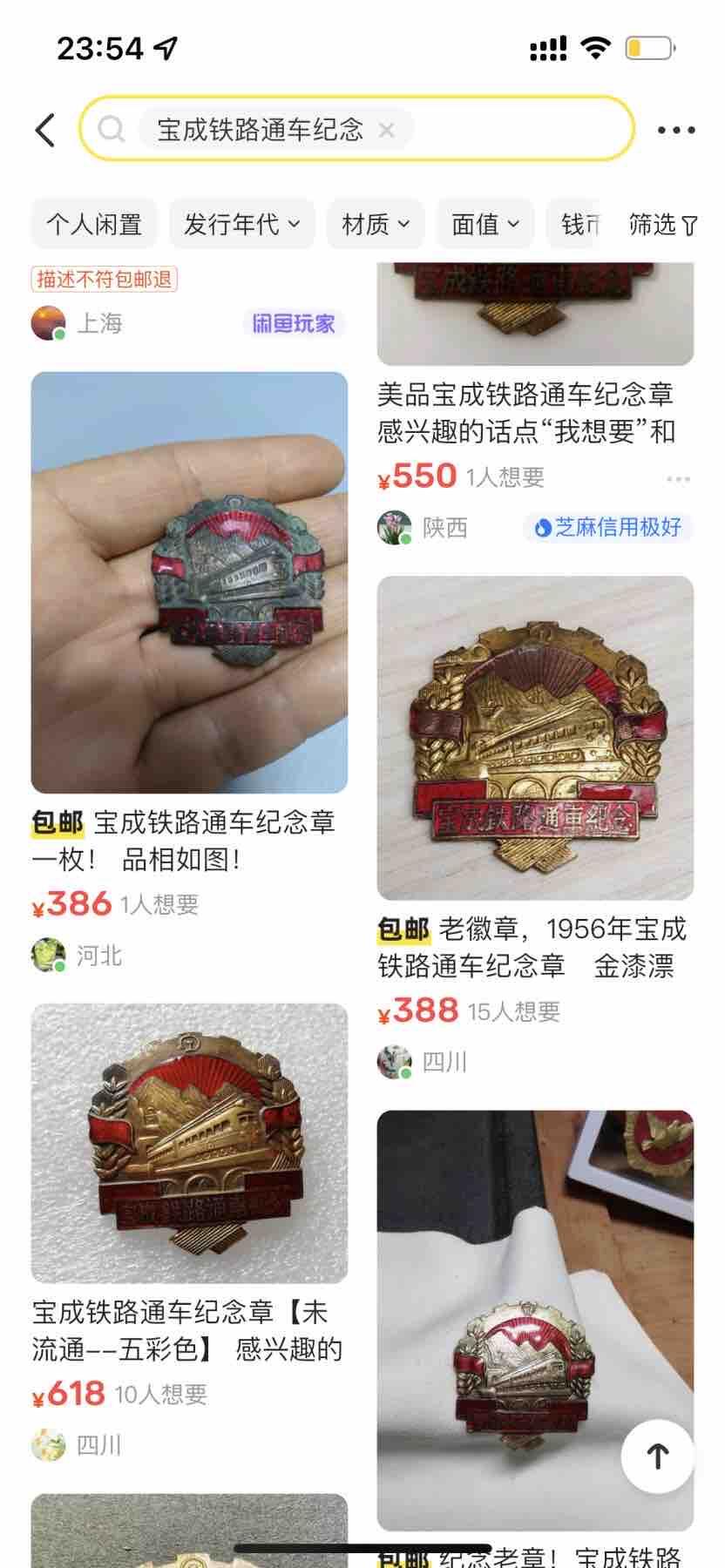Go back to the previous page

coord(45,131)
